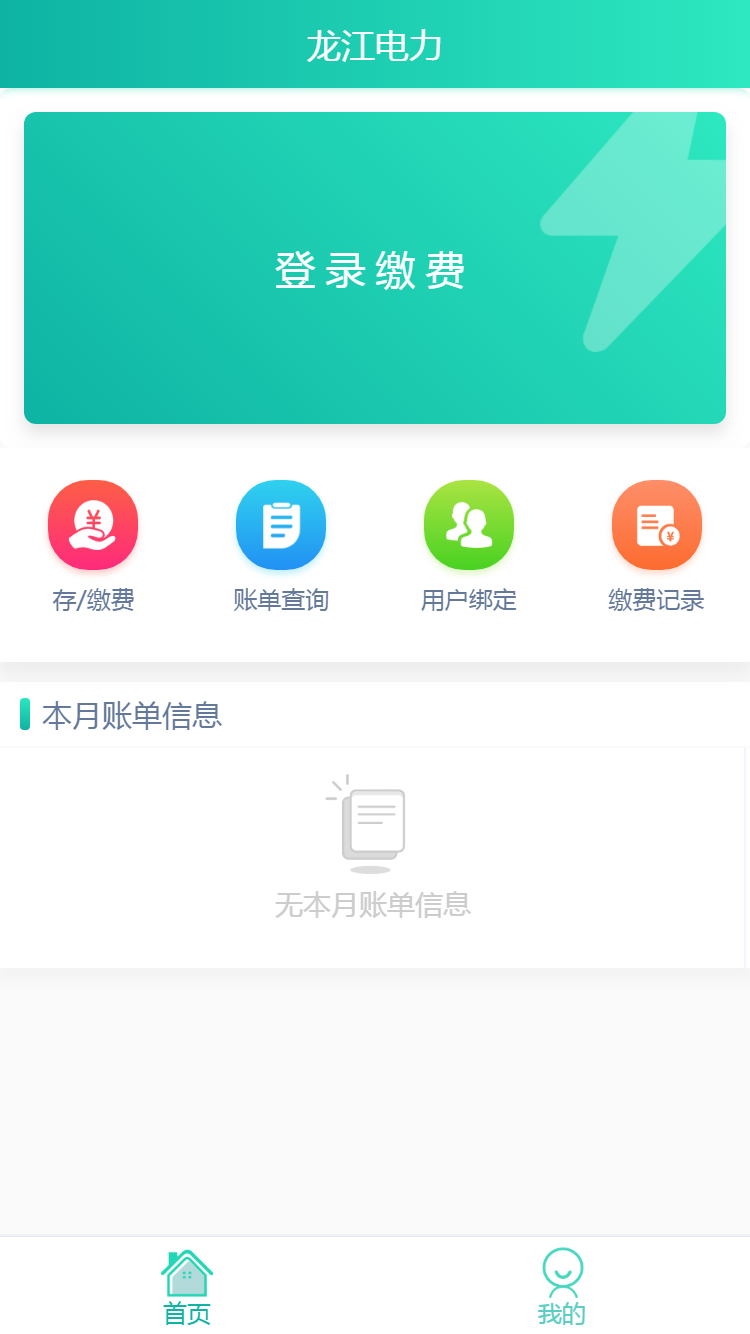Viewport: 750px width, 1334px height.
Task: Tap the 用户绑定 user binding icon
Action: pos(468,524)
